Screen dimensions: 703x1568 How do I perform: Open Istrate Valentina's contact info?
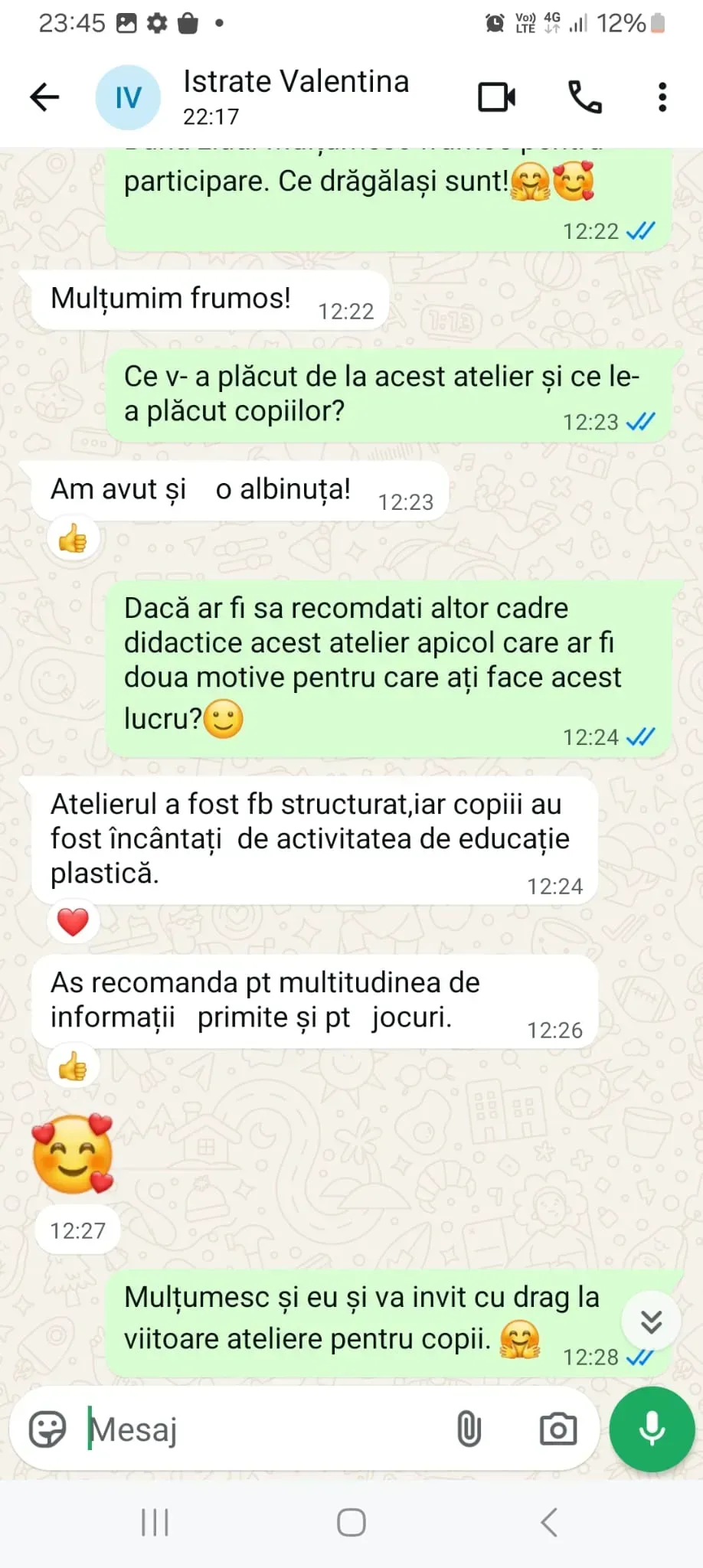(296, 96)
